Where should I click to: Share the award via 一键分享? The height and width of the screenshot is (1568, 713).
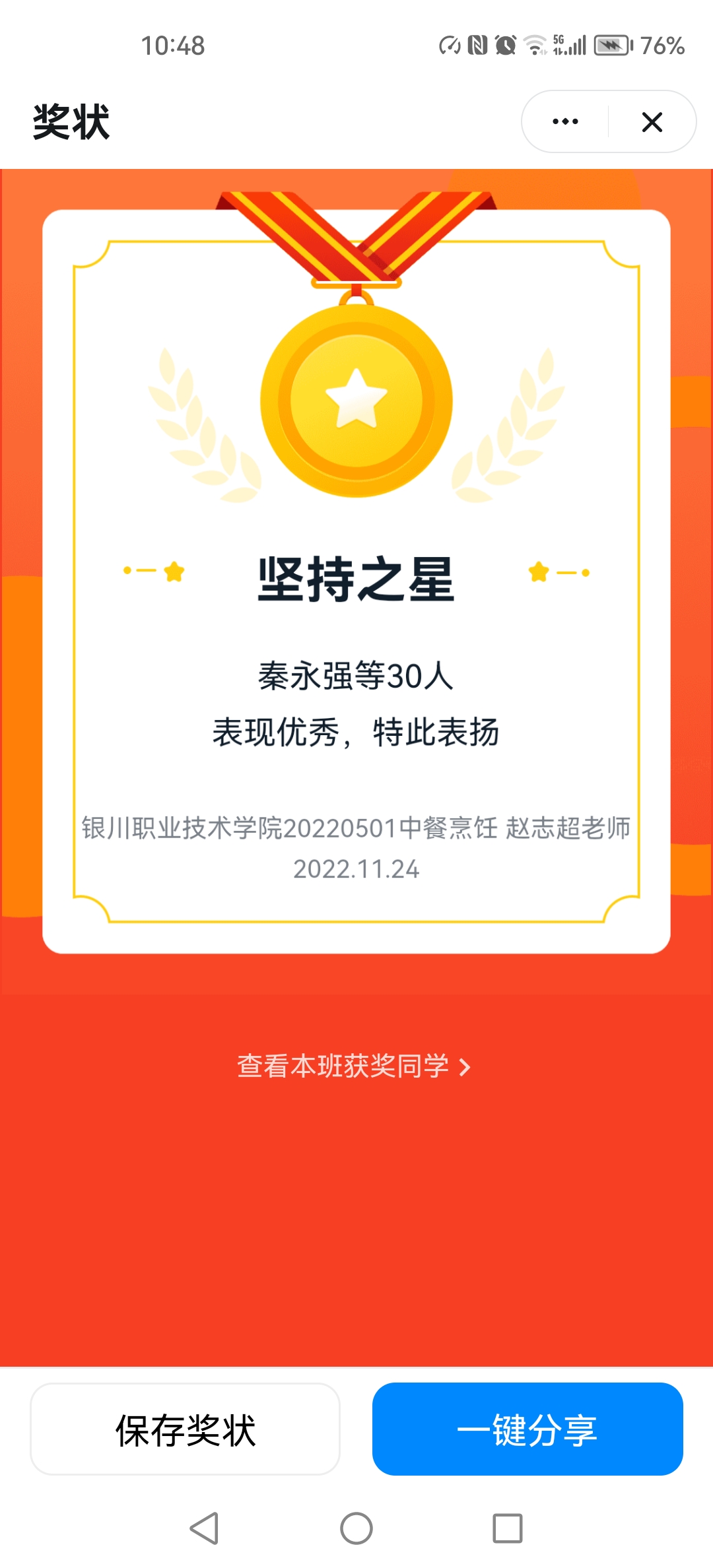pyautogui.click(x=527, y=1429)
